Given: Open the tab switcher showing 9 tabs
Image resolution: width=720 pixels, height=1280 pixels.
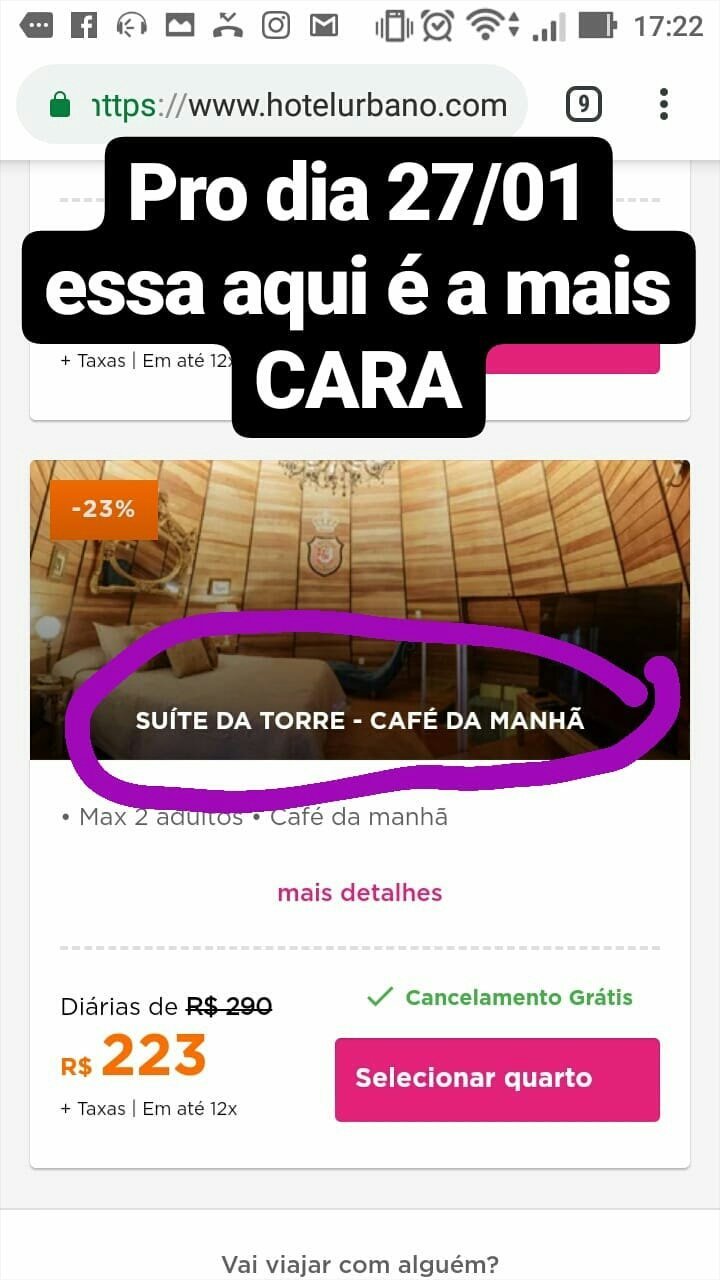Looking at the screenshot, I should coord(584,104).
